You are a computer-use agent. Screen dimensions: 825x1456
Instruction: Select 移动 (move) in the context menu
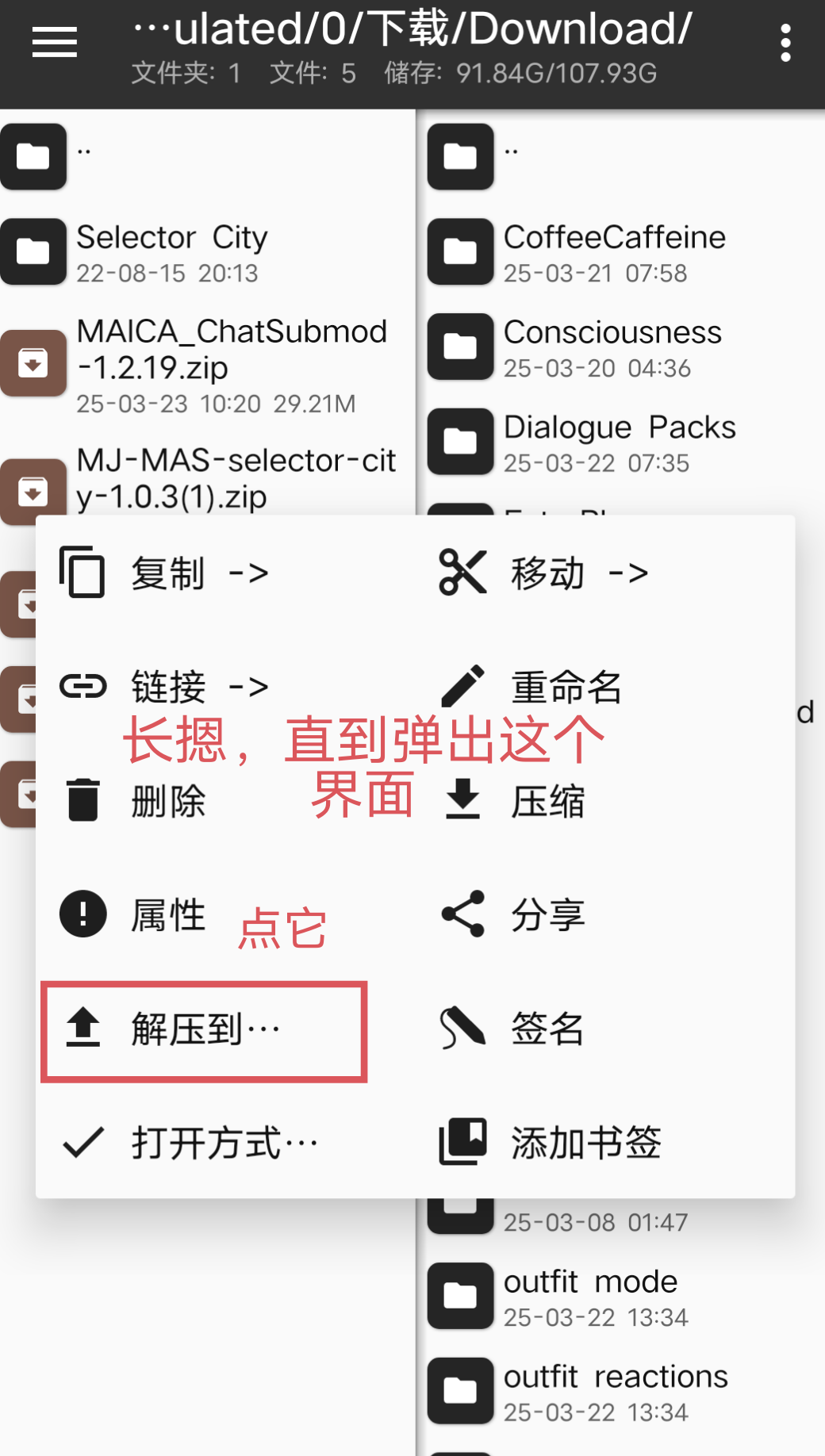[x=605, y=573]
